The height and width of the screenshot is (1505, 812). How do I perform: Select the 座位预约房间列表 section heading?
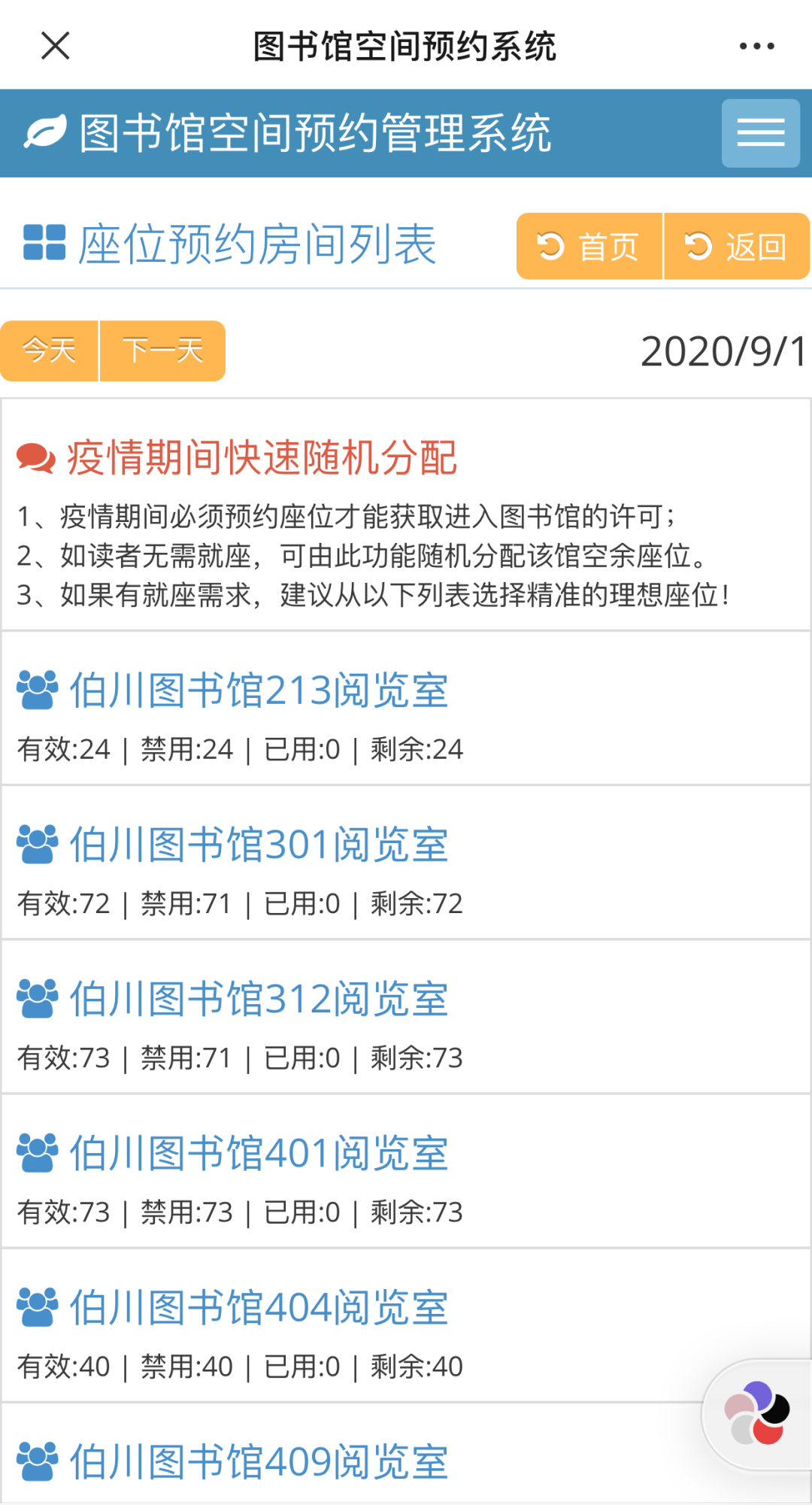click(x=257, y=242)
